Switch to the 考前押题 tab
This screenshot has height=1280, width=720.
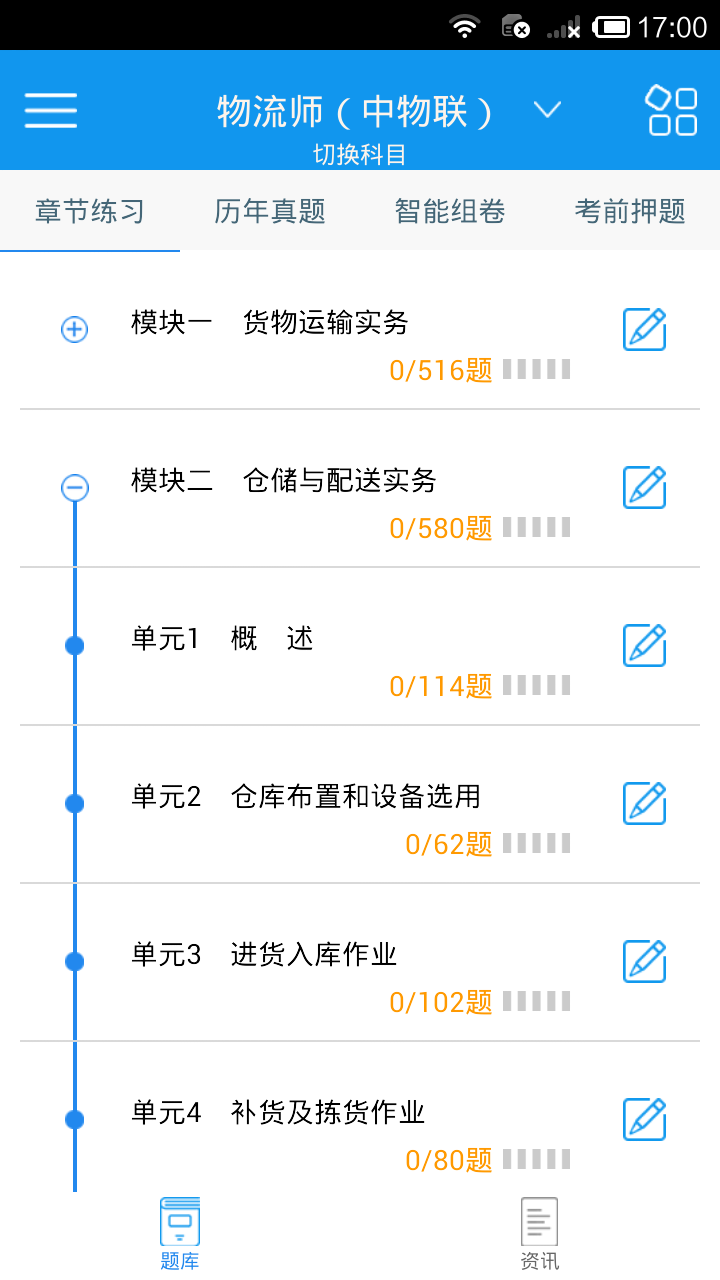(x=630, y=211)
